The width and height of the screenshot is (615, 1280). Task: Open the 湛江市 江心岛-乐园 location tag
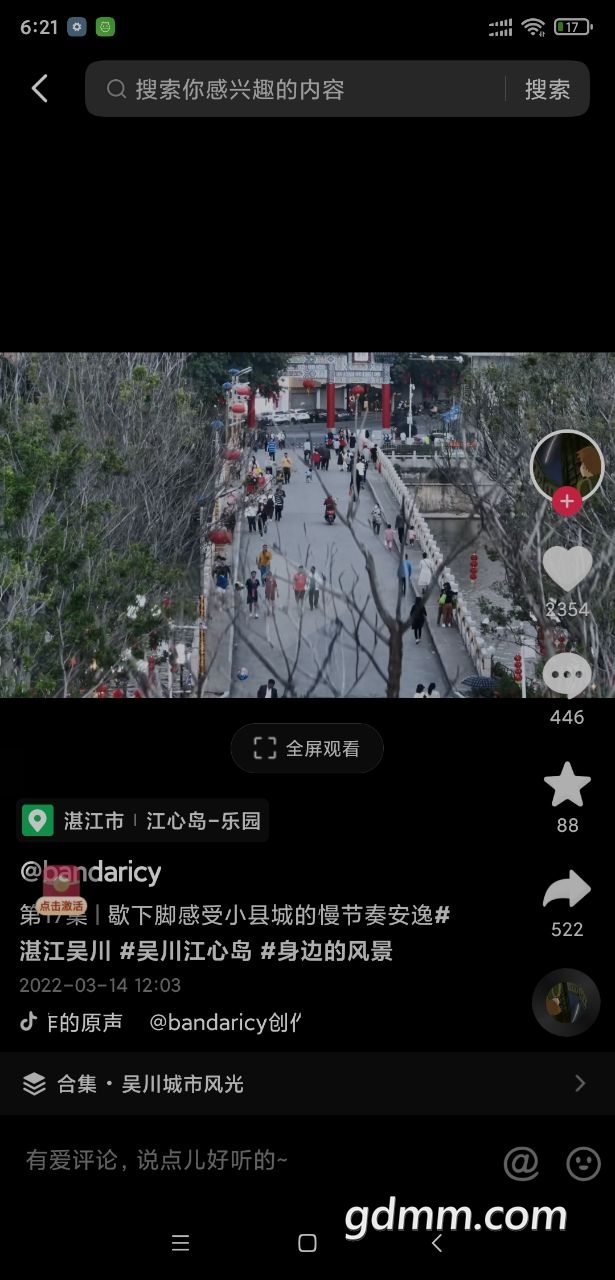point(143,821)
